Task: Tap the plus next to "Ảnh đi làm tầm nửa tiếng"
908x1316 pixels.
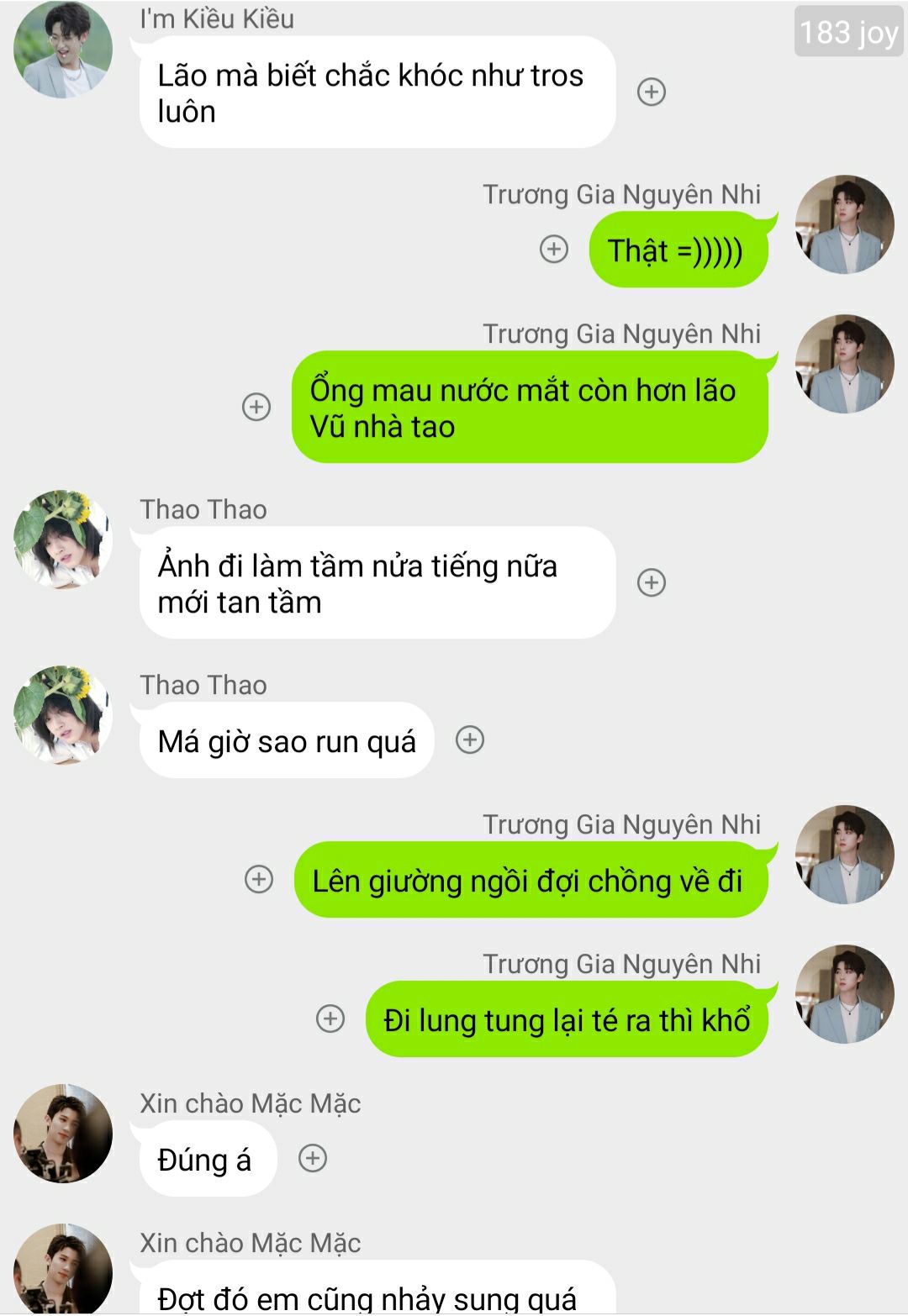Action: [652, 582]
